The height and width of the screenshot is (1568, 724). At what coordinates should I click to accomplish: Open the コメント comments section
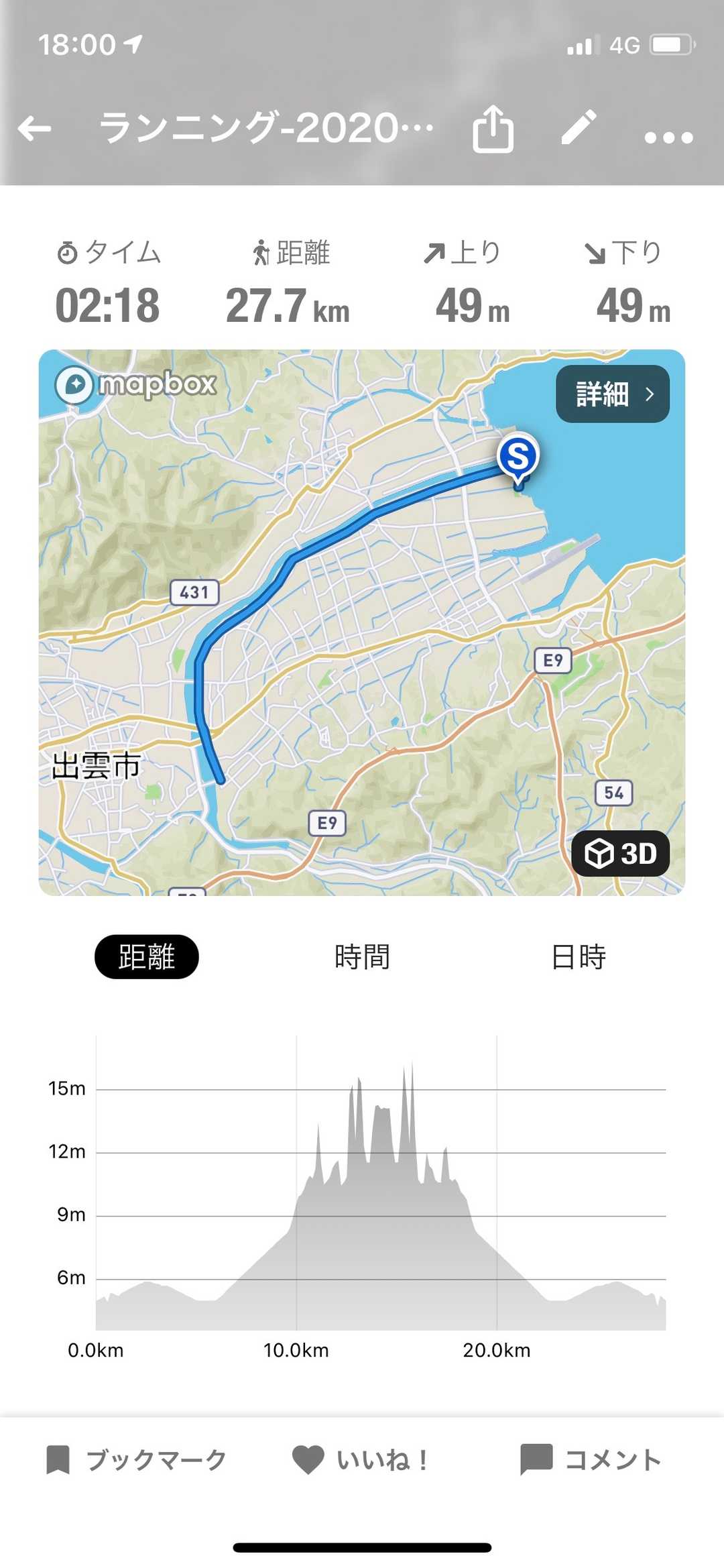(592, 1460)
